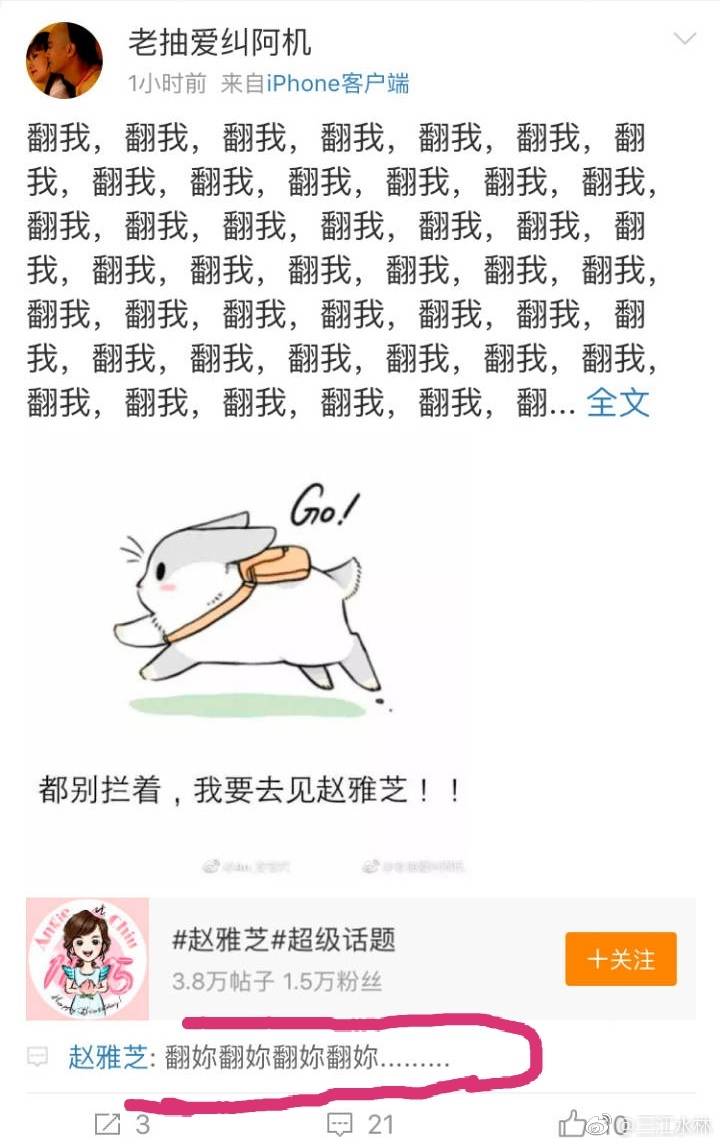720x1144 pixels.
Task: Open the 老抽爱纠阿机 profile name
Action: tap(220, 42)
